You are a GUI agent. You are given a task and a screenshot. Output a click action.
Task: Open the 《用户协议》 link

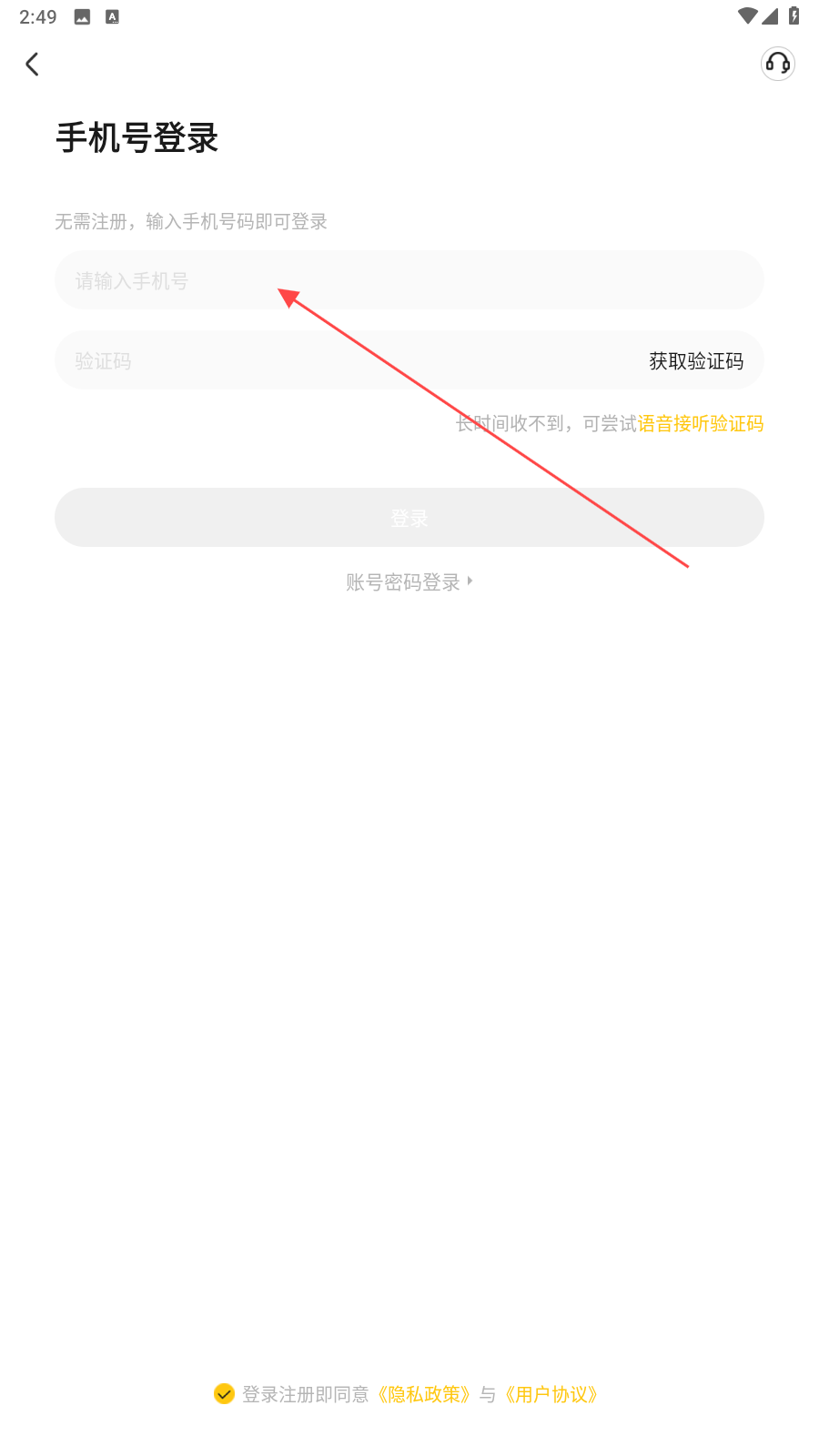click(x=551, y=1394)
